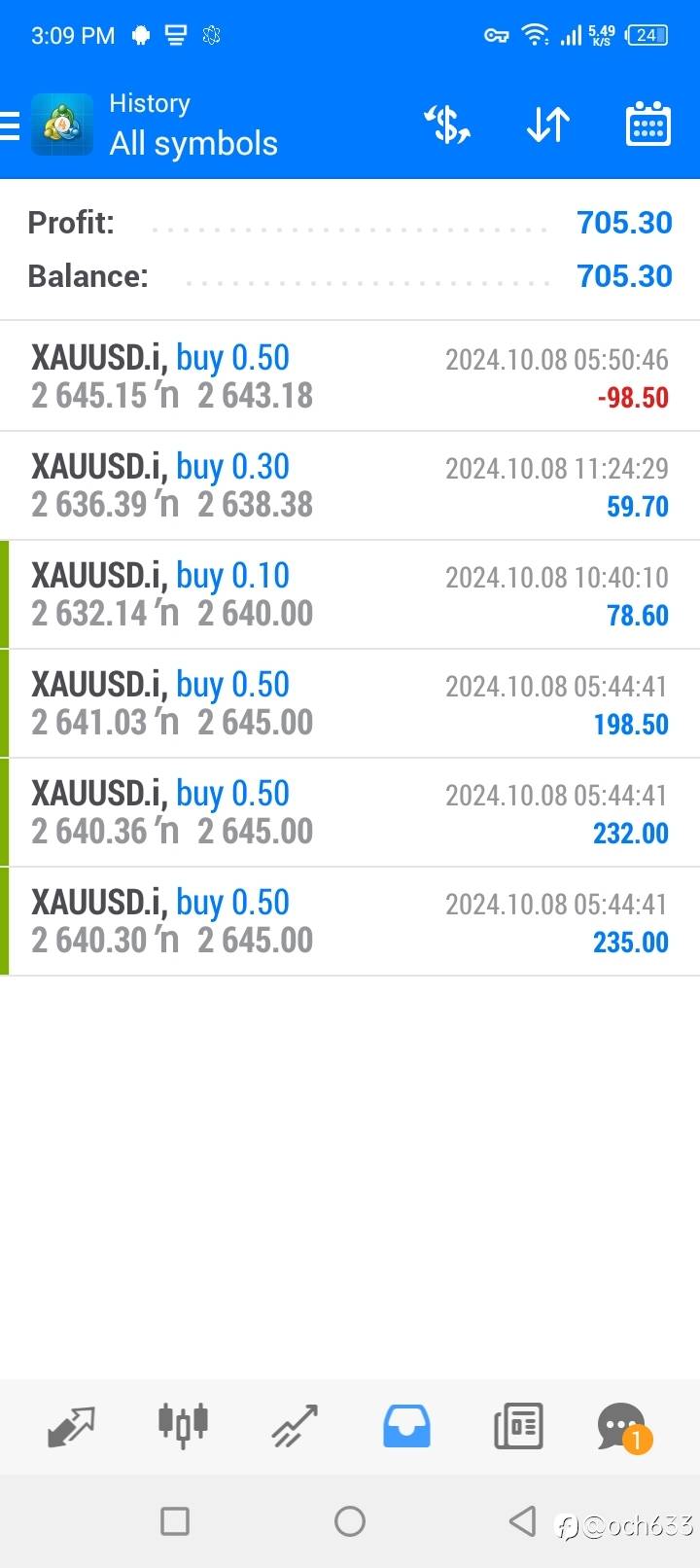This screenshot has width=700, height=1568.
Task: Go to the system home screen
Action: (350, 1520)
